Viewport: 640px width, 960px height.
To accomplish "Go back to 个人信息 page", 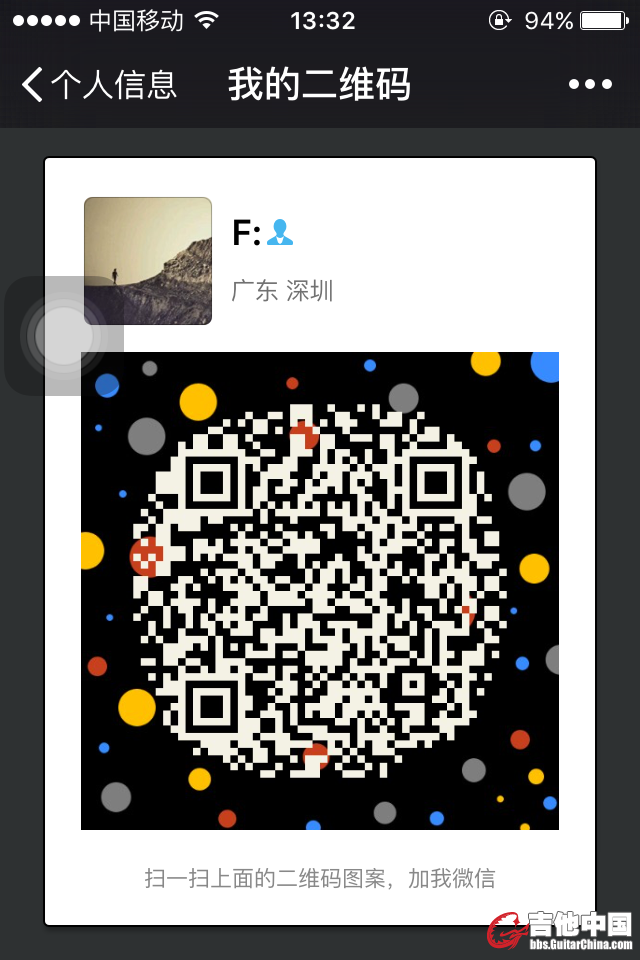I will (x=98, y=85).
